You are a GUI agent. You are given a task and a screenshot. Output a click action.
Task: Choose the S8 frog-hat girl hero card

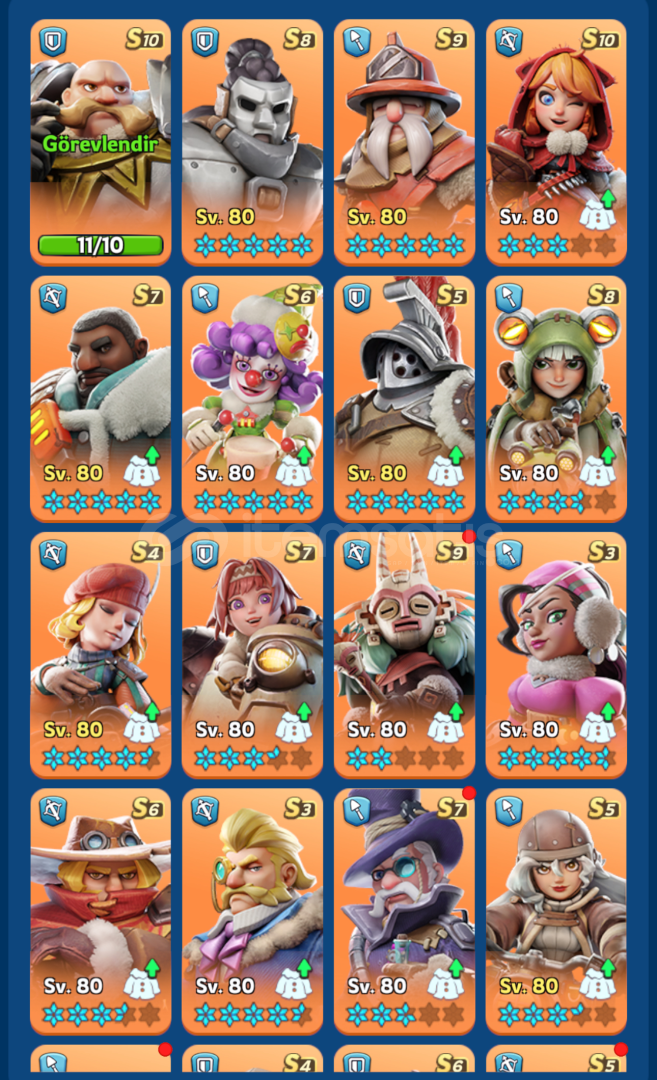(x=556, y=399)
